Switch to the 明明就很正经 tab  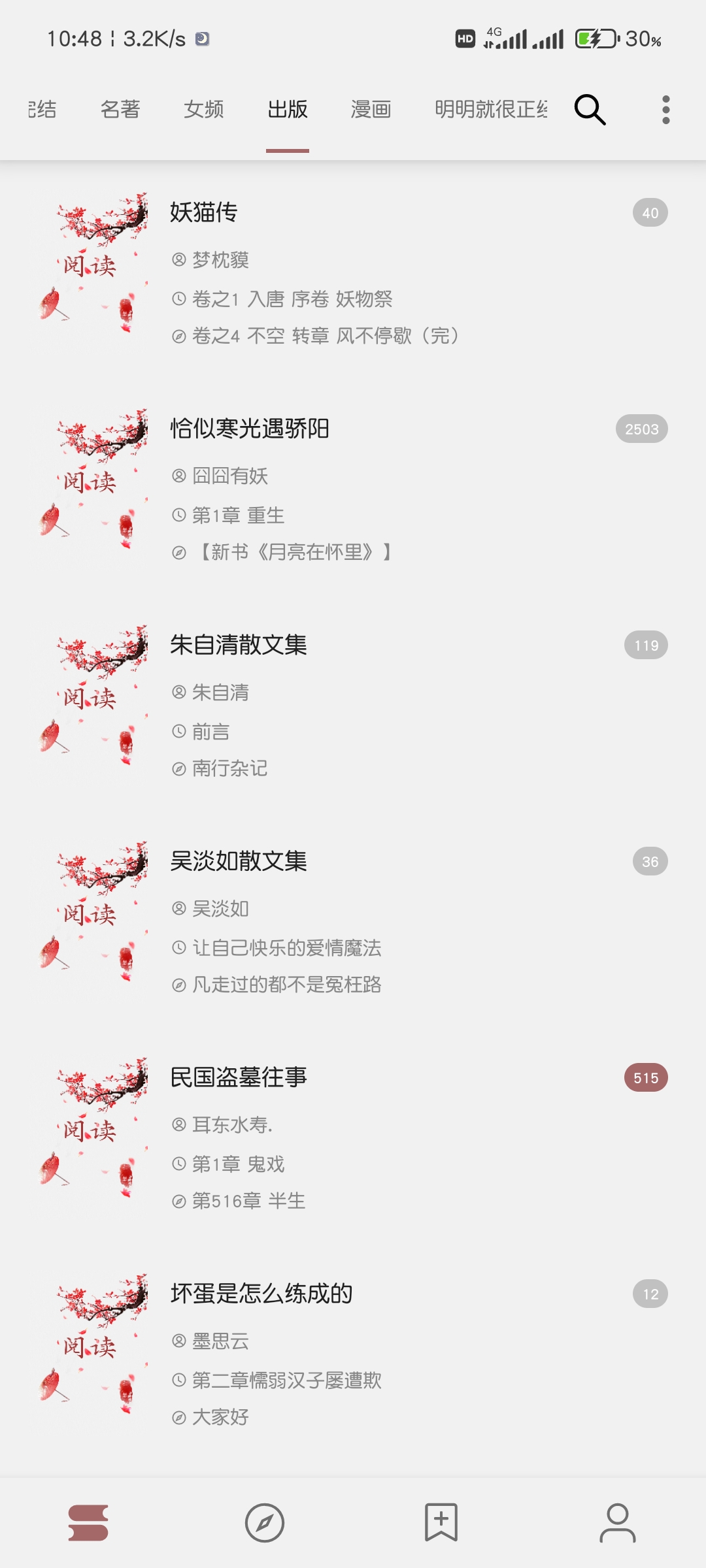[x=490, y=109]
